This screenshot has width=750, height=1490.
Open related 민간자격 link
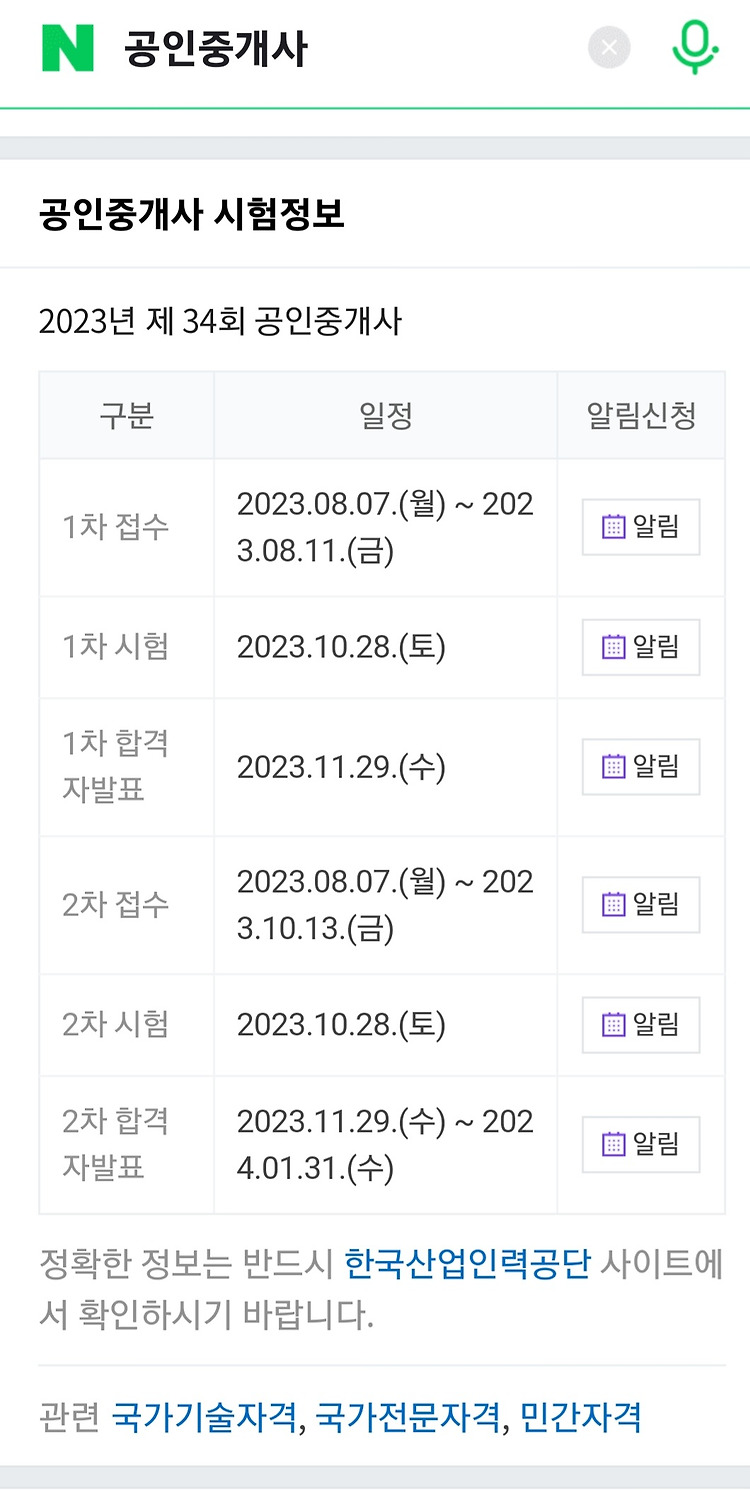580,1417
